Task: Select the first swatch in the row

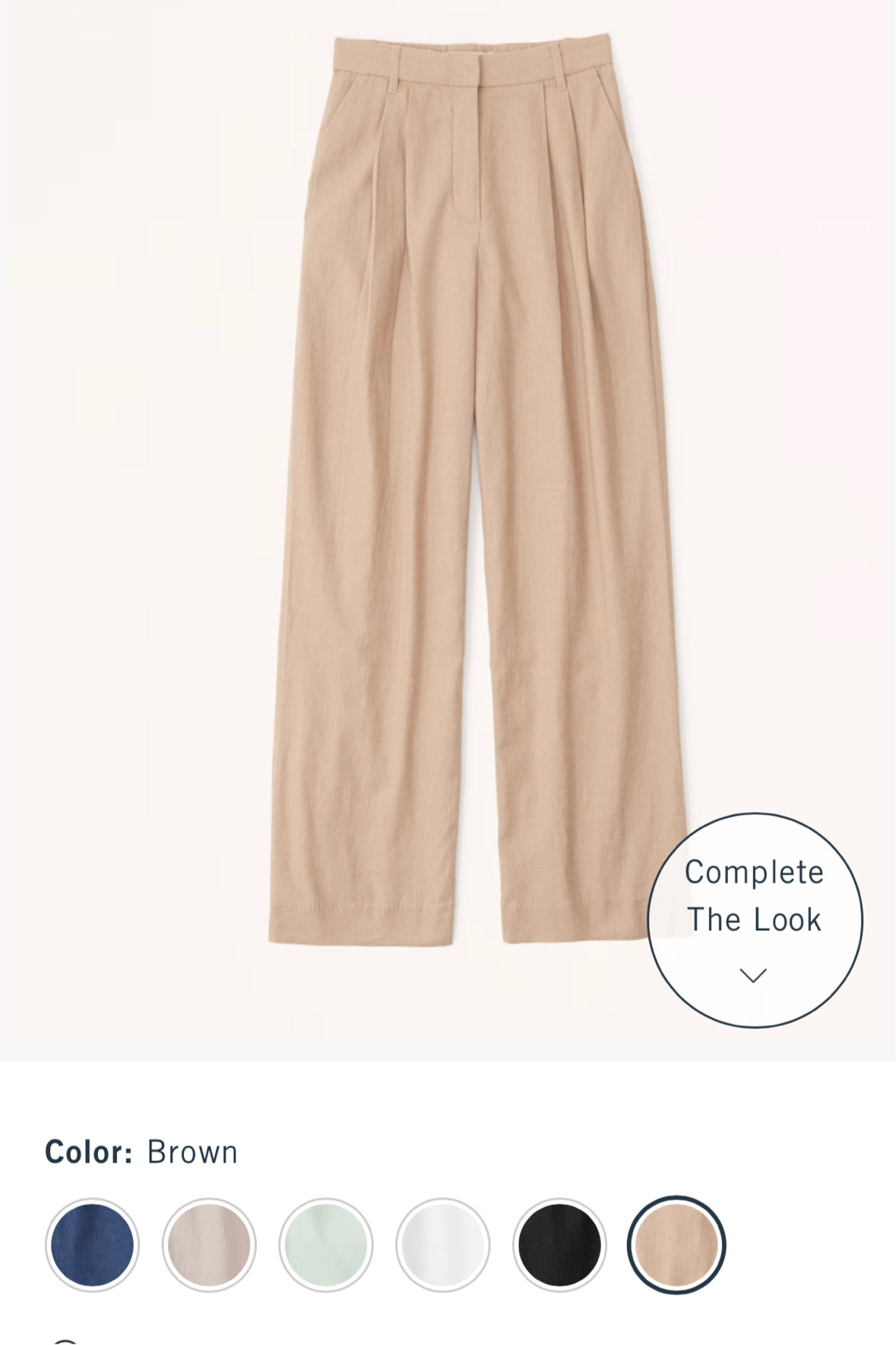Action: point(93,1244)
